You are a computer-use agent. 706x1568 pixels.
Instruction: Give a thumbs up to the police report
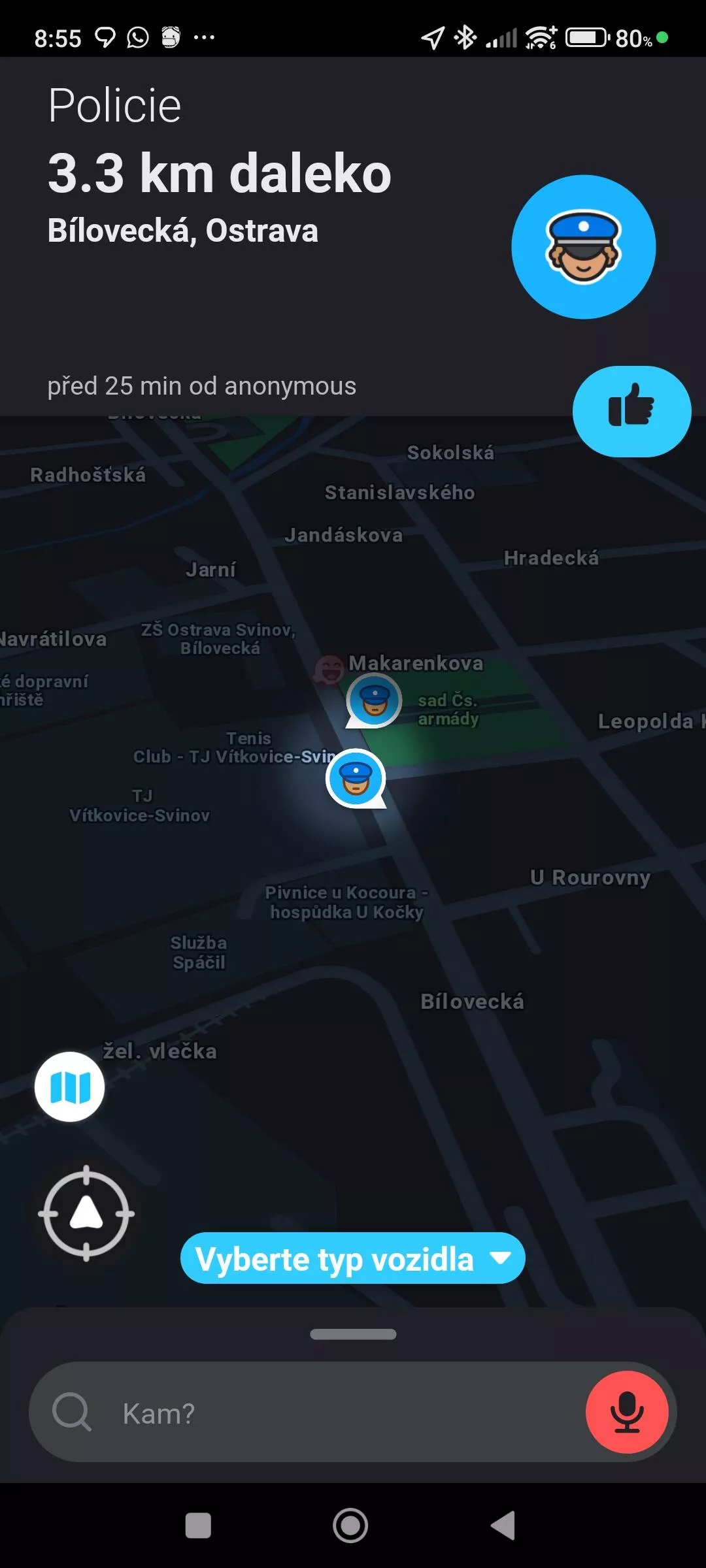pyautogui.click(x=631, y=411)
